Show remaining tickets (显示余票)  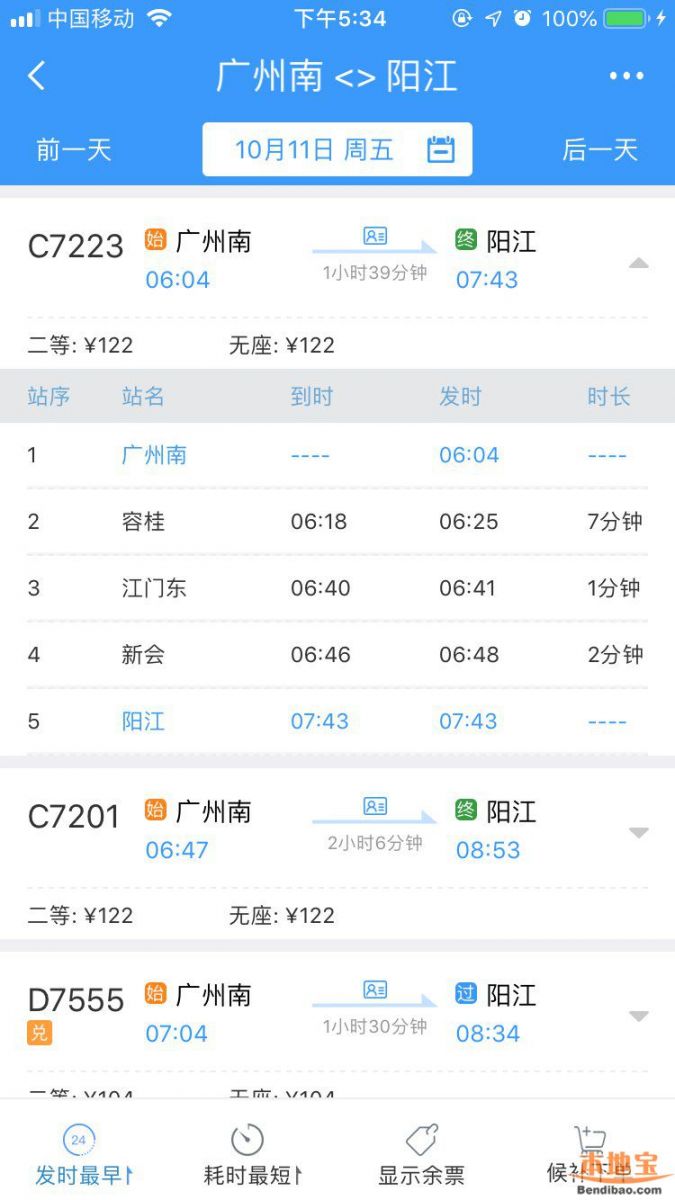click(x=421, y=1155)
